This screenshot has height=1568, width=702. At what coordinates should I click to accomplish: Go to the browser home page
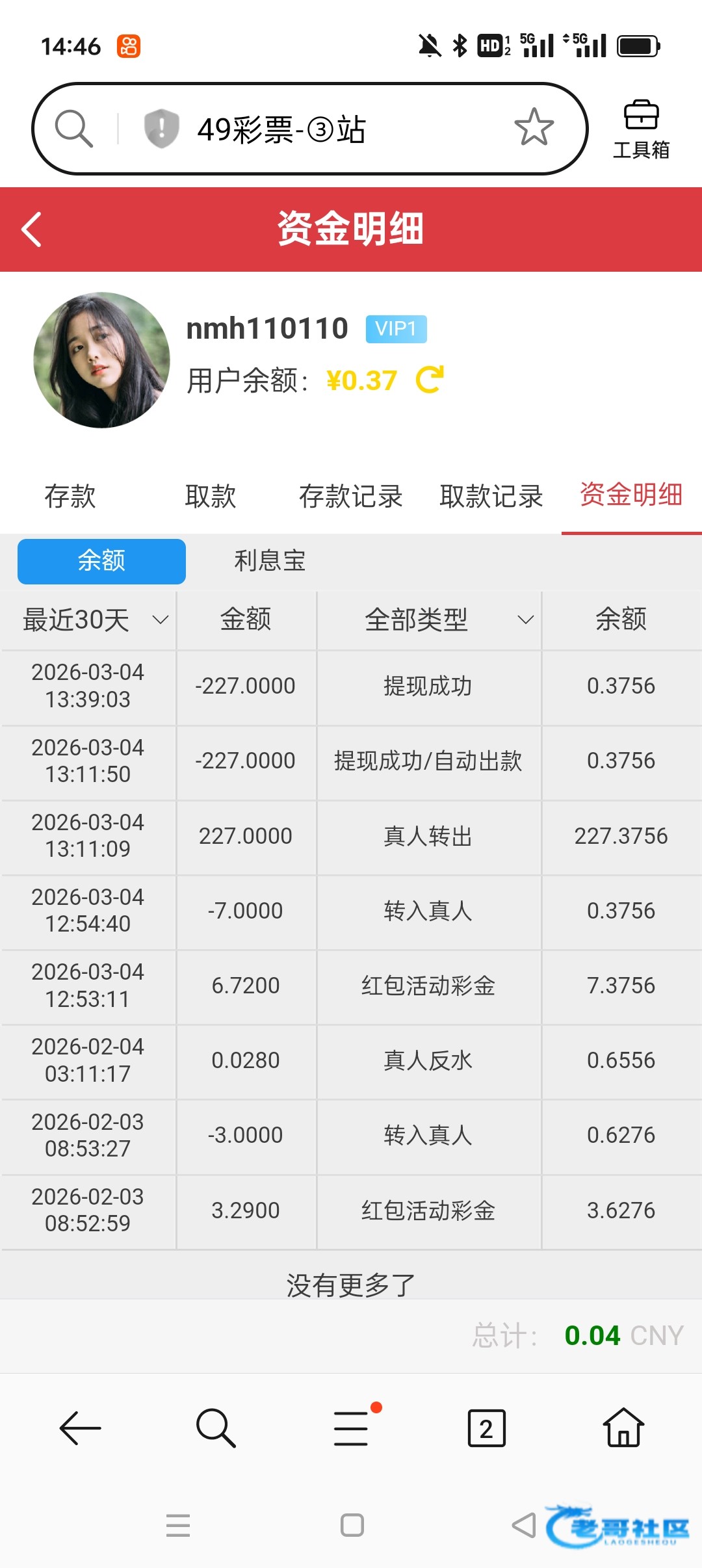click(623, 1428)
